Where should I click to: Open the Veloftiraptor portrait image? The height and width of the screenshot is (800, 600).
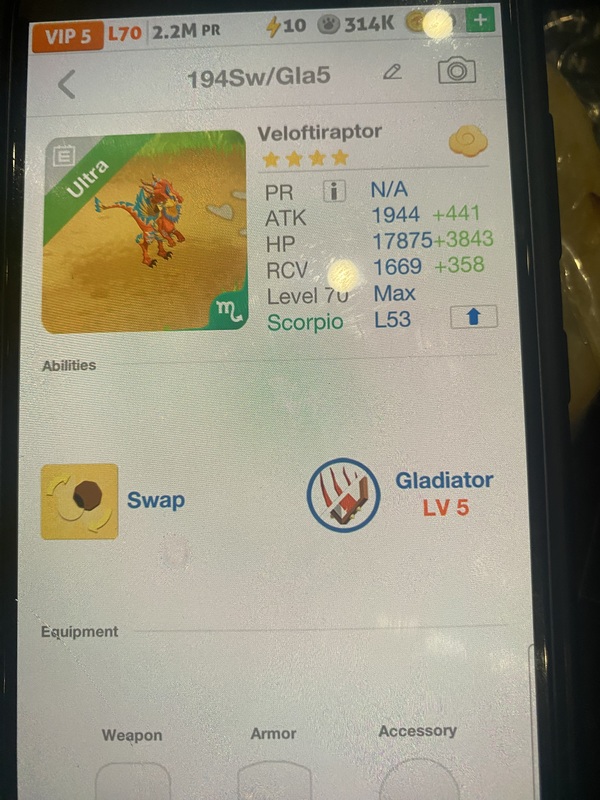[x=144, y=231]
